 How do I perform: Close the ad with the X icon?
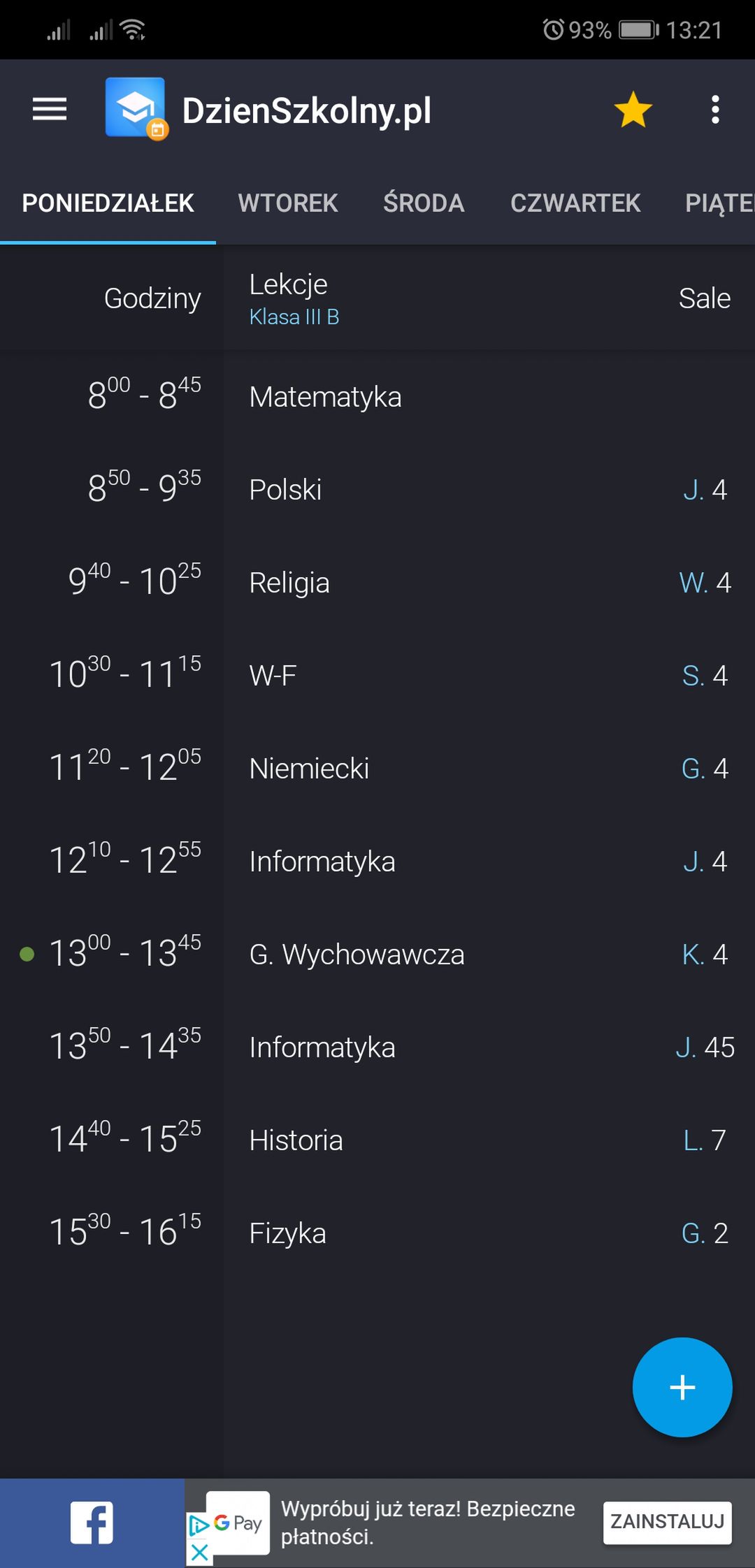click(x=199, y=1553)
